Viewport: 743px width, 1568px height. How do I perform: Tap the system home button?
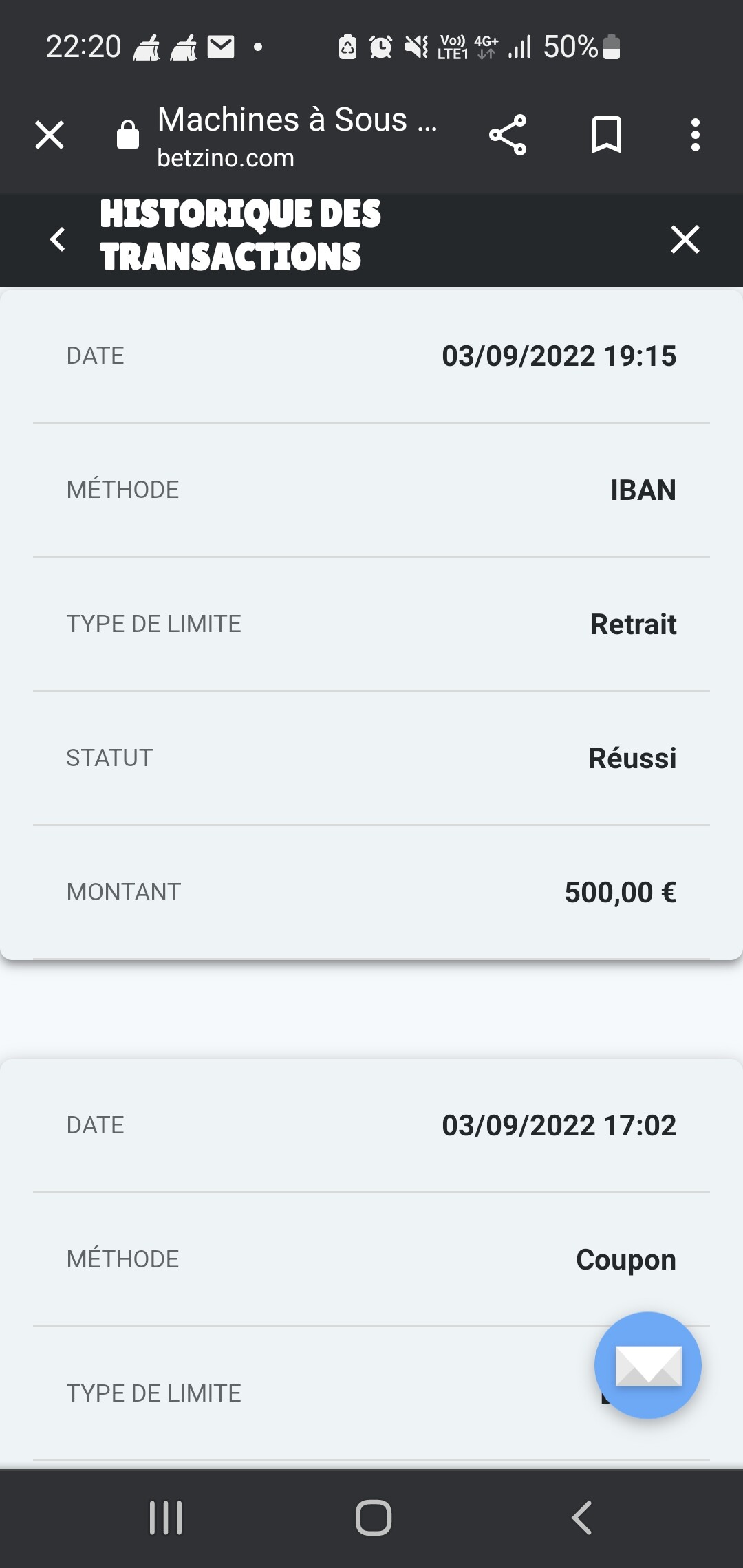(373, 1518)
